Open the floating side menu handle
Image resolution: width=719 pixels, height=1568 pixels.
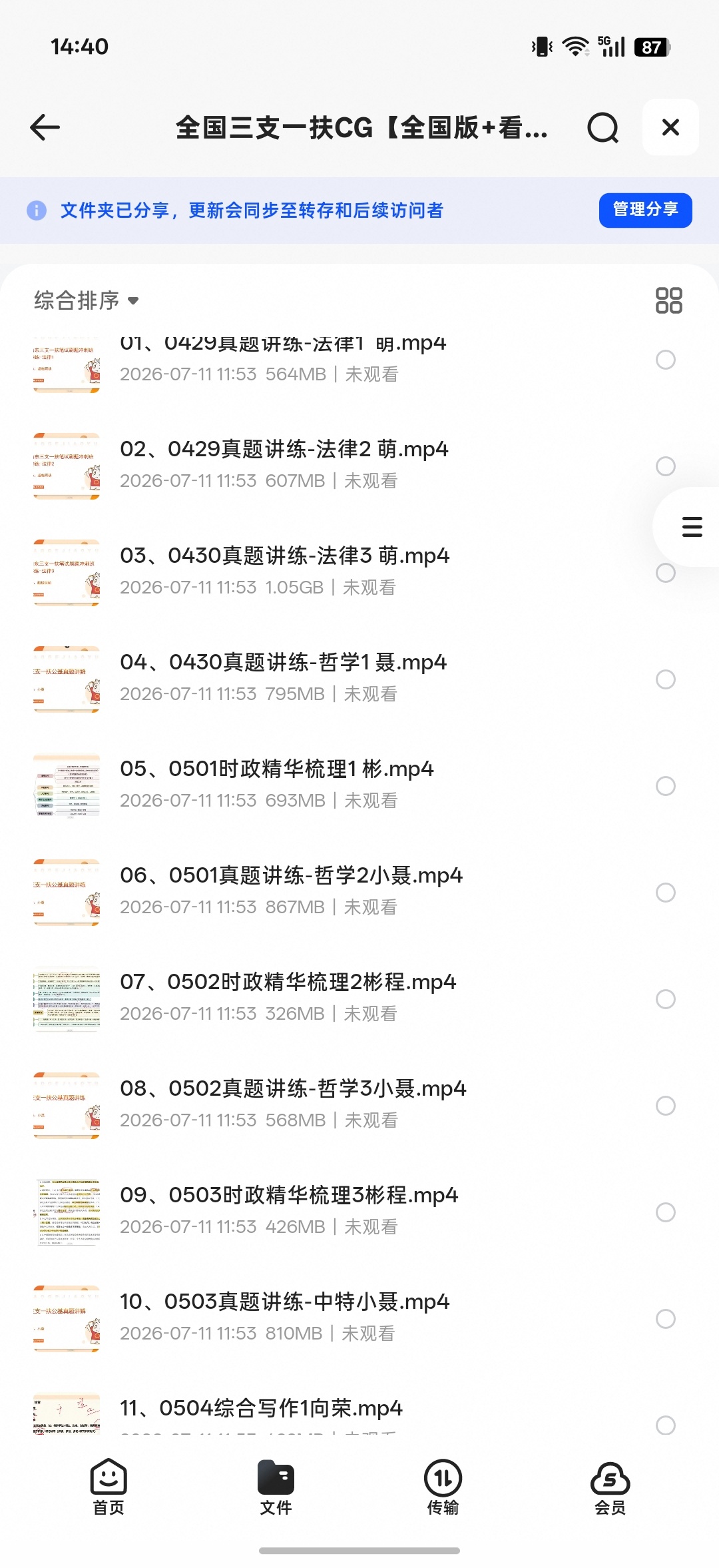coord(692,526)
